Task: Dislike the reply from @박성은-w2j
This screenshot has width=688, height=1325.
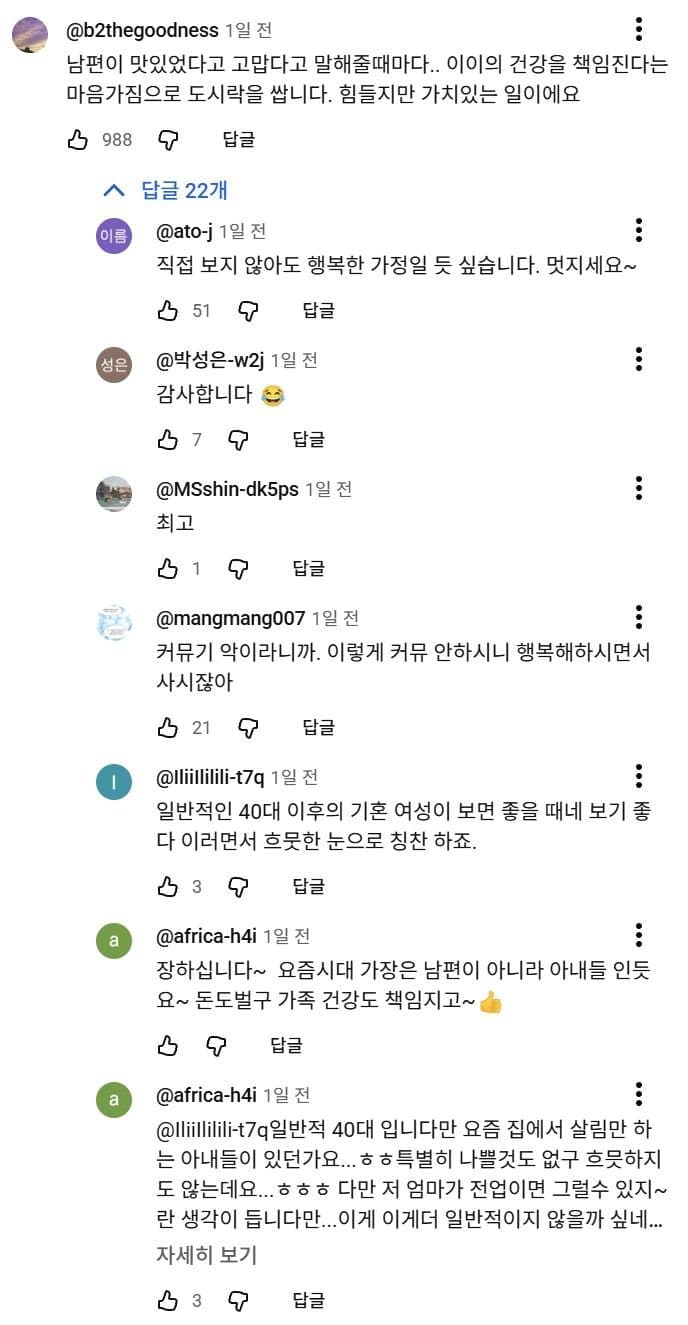Action: click(238, 439)
